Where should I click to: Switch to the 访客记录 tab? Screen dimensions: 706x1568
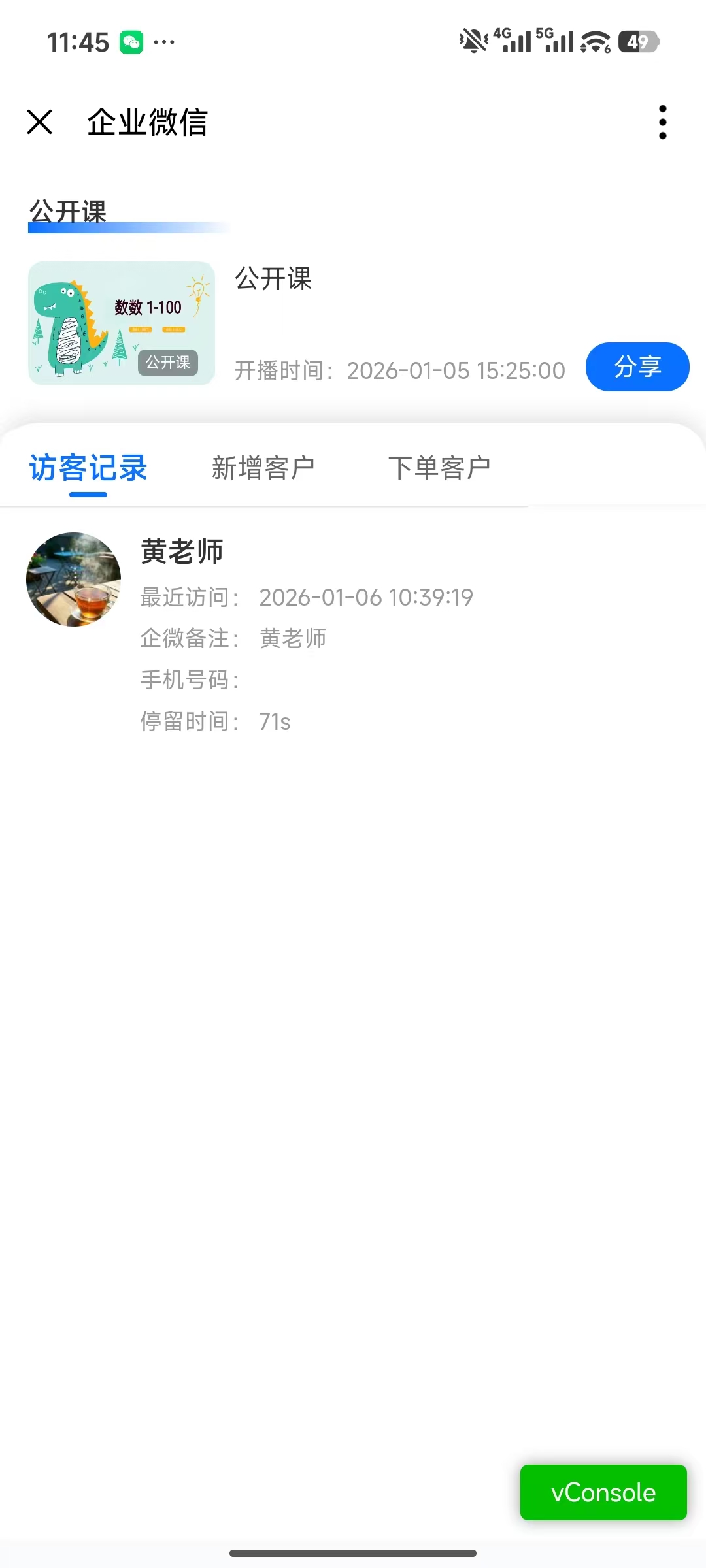coord(88,468)
